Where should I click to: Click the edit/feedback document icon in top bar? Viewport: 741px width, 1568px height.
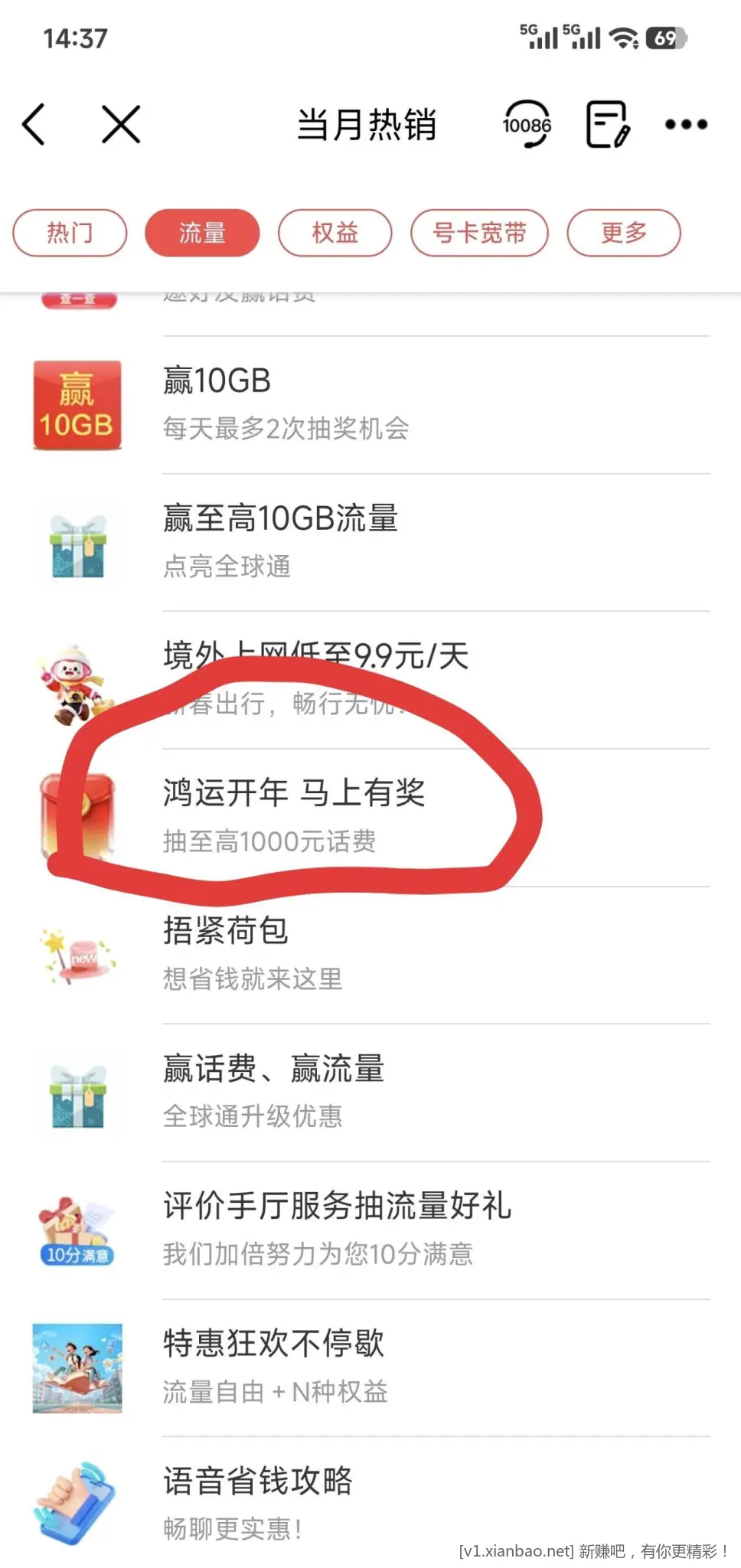[x=606, y=124]
